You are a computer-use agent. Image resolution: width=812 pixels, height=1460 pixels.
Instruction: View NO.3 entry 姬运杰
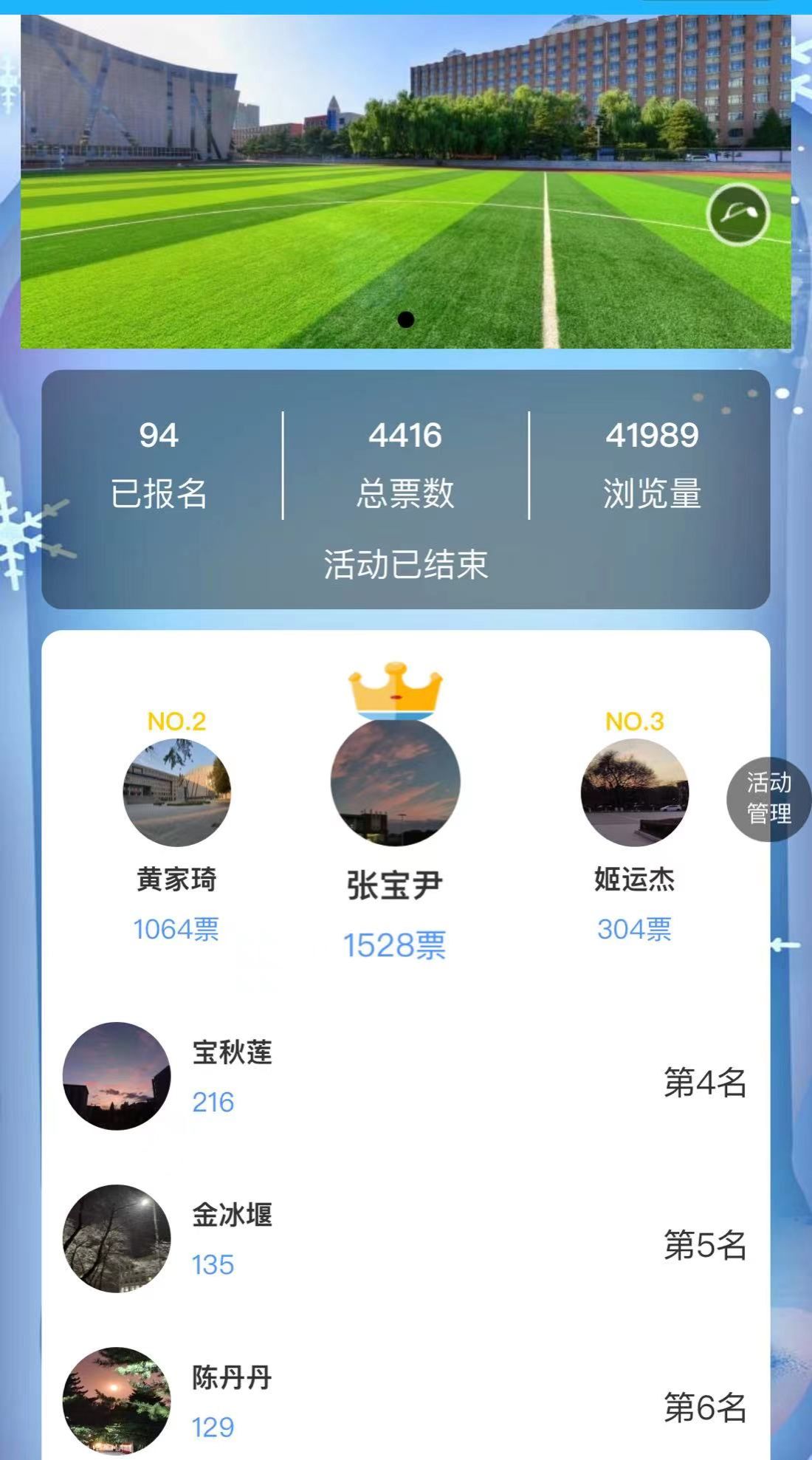pyautogui.click(x=634, y=792)
